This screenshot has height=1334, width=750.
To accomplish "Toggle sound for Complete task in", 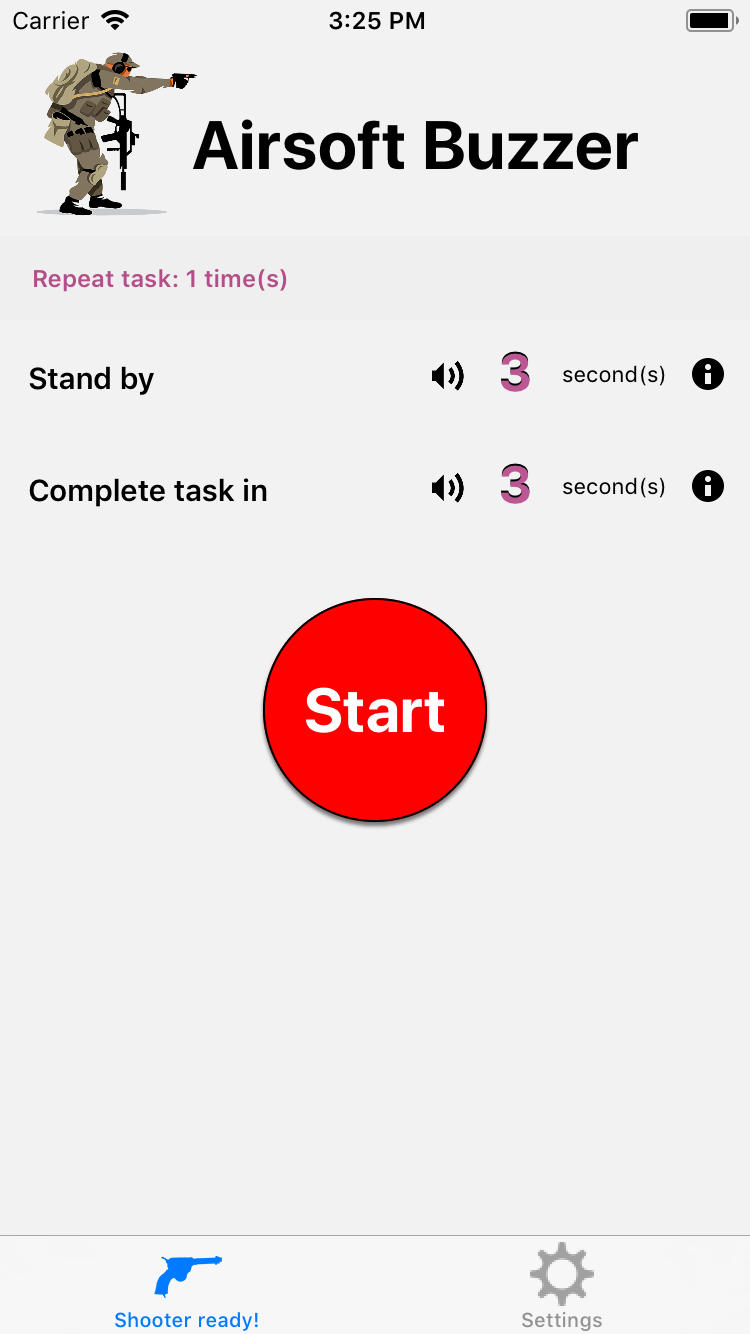I will tap(447, 488).
